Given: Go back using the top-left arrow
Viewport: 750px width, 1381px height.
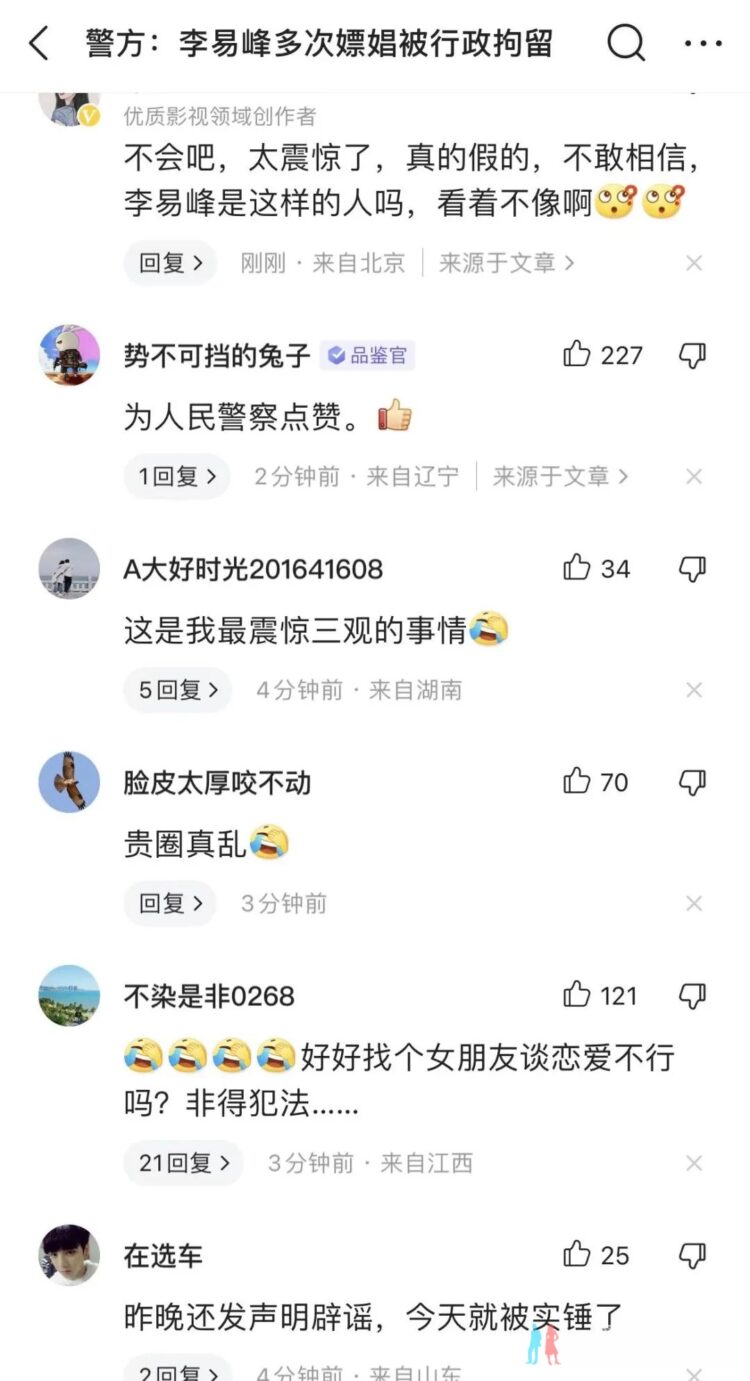Looking at the screenshot, I should (x=39, y=44).
